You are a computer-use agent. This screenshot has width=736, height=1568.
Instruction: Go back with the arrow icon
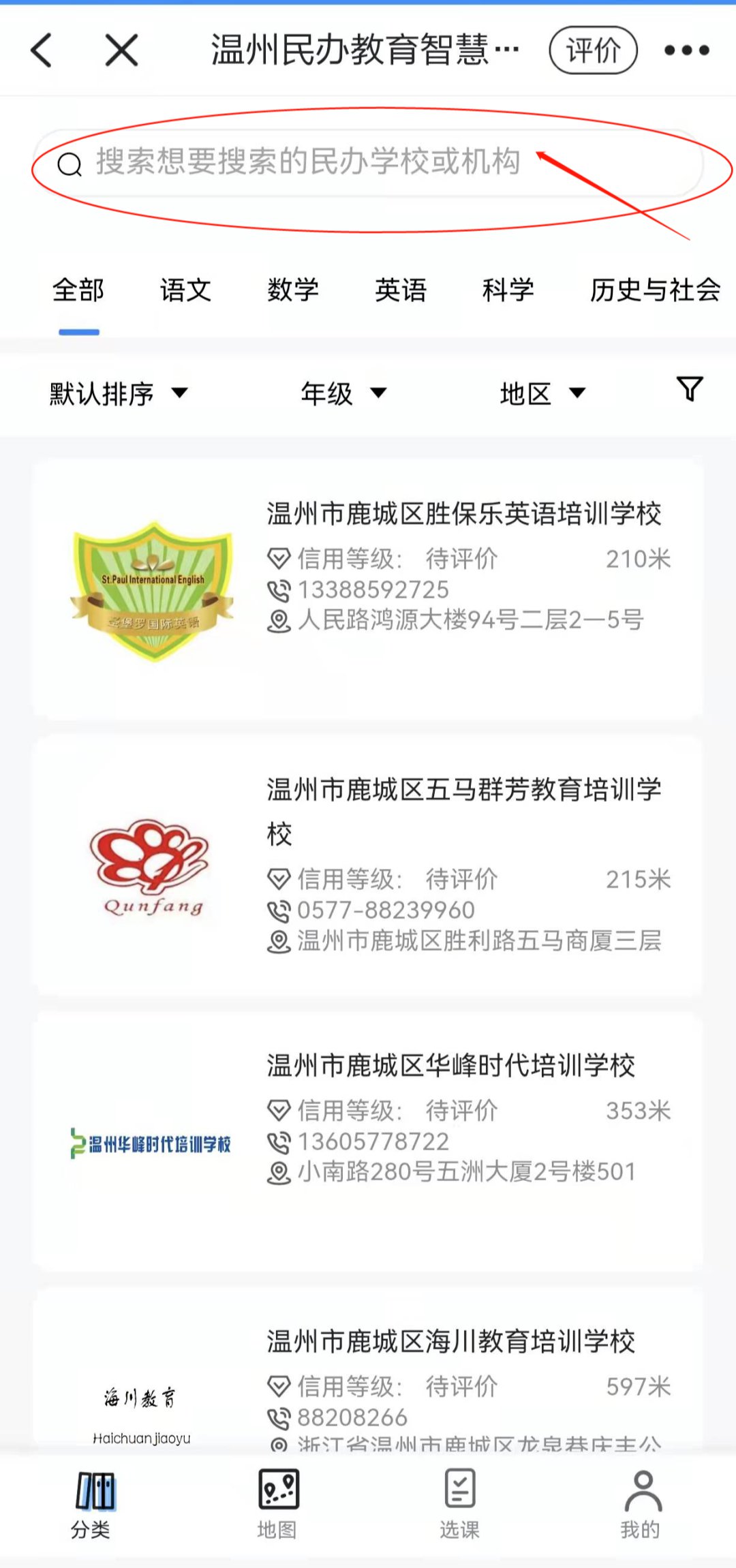click(x=42, y=50)
